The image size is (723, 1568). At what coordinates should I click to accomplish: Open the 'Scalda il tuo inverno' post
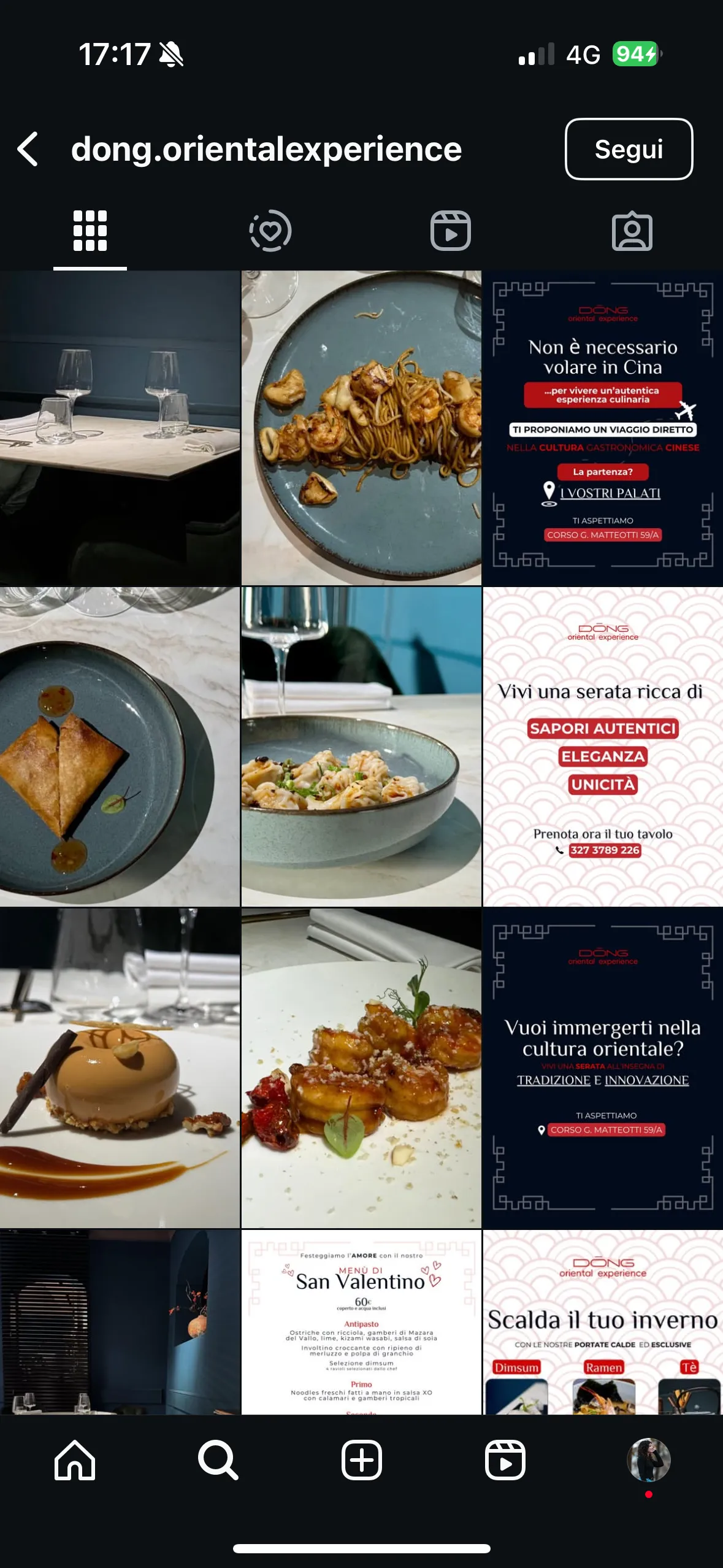pos(603,1322)
